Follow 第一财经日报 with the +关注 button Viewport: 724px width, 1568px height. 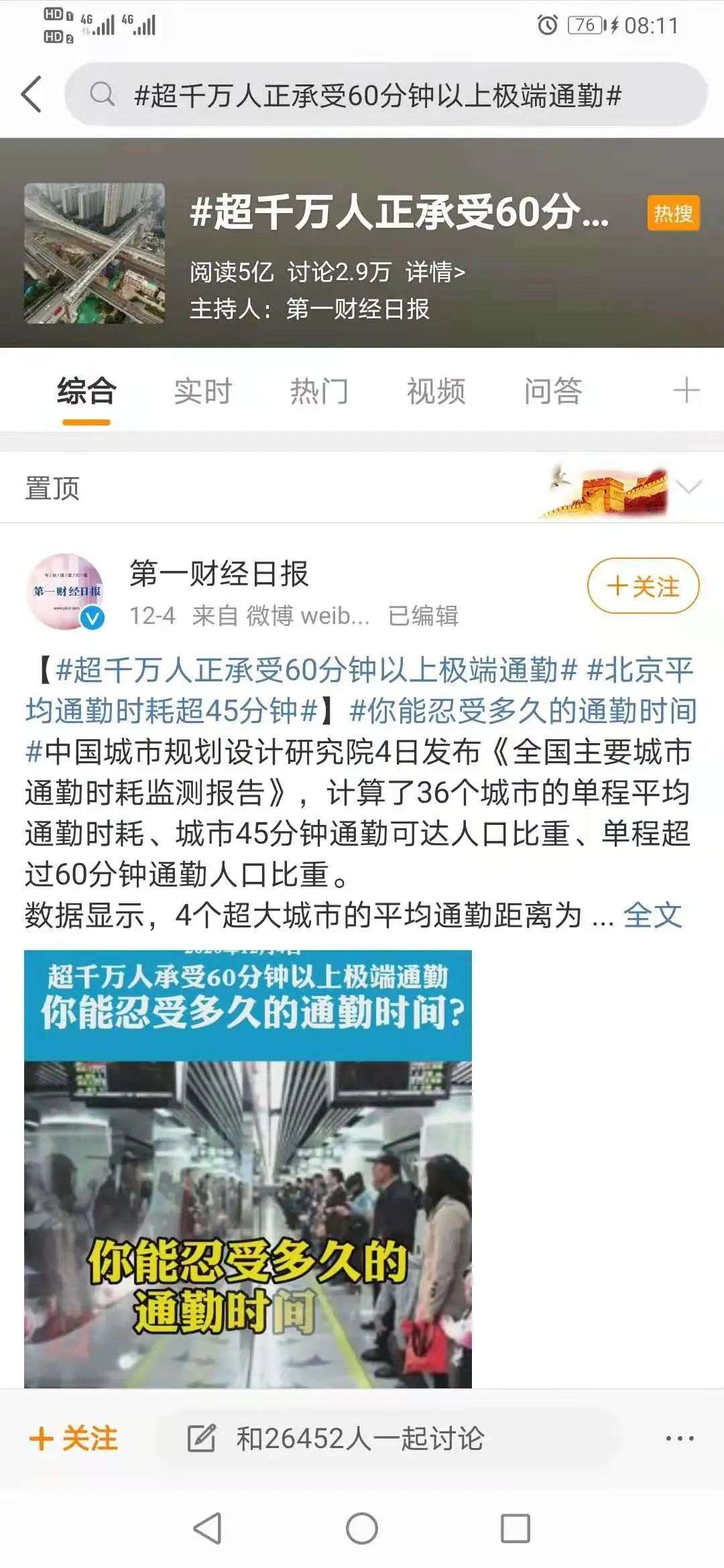tap(643, 586)
